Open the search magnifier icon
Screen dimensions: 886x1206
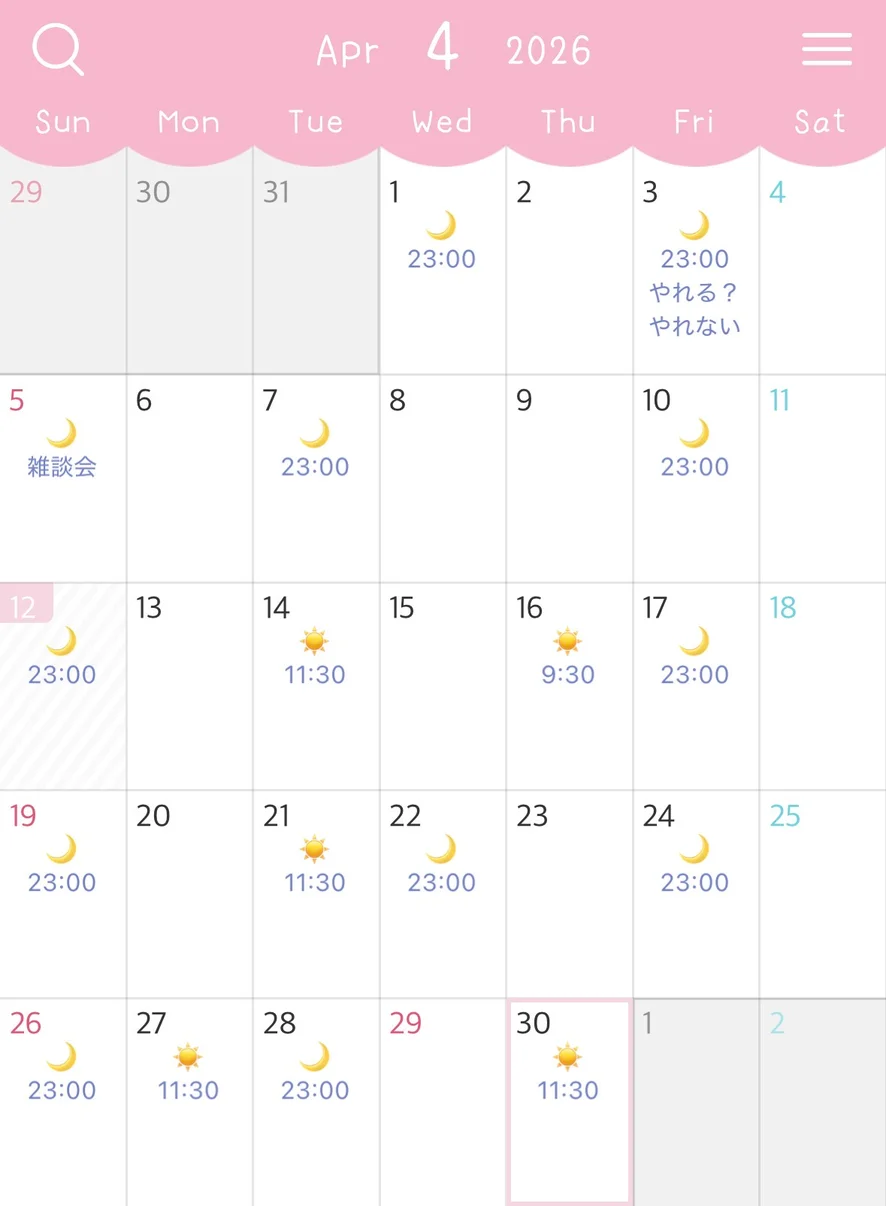click(x=58, y=49)
